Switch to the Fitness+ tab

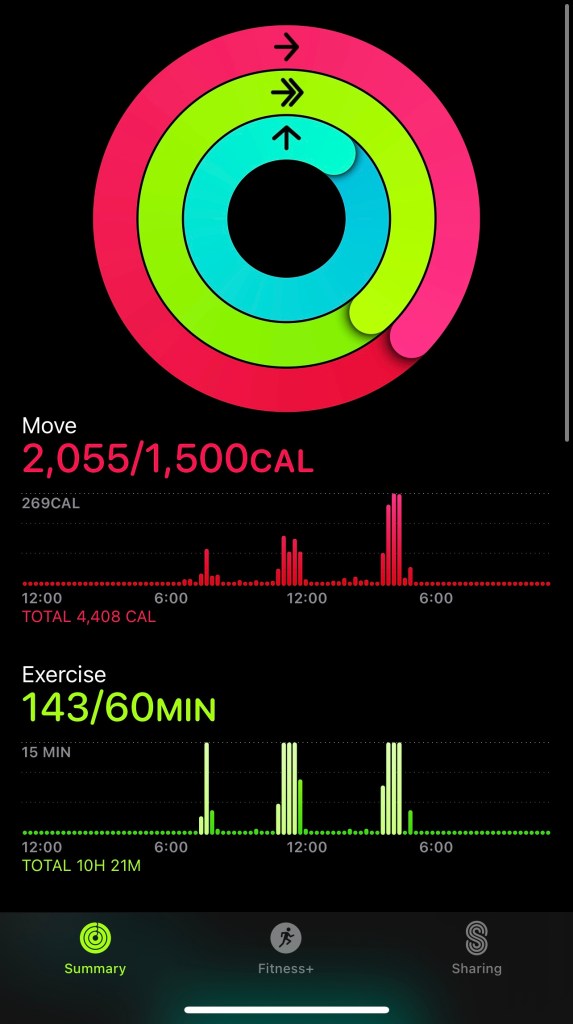tap(286, 948)
